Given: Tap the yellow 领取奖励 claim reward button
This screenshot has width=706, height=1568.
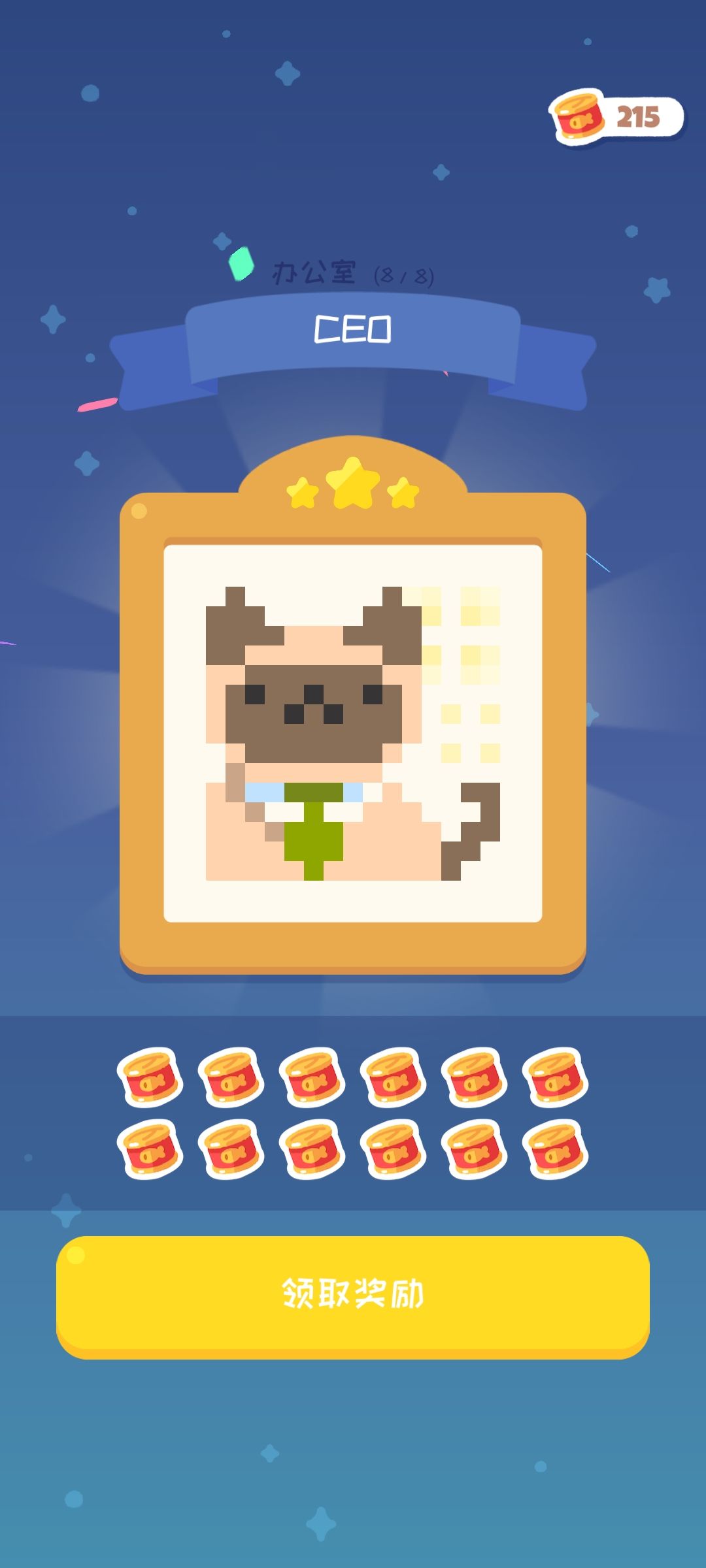Looking at the screenshot, I should pos(353,1295).
